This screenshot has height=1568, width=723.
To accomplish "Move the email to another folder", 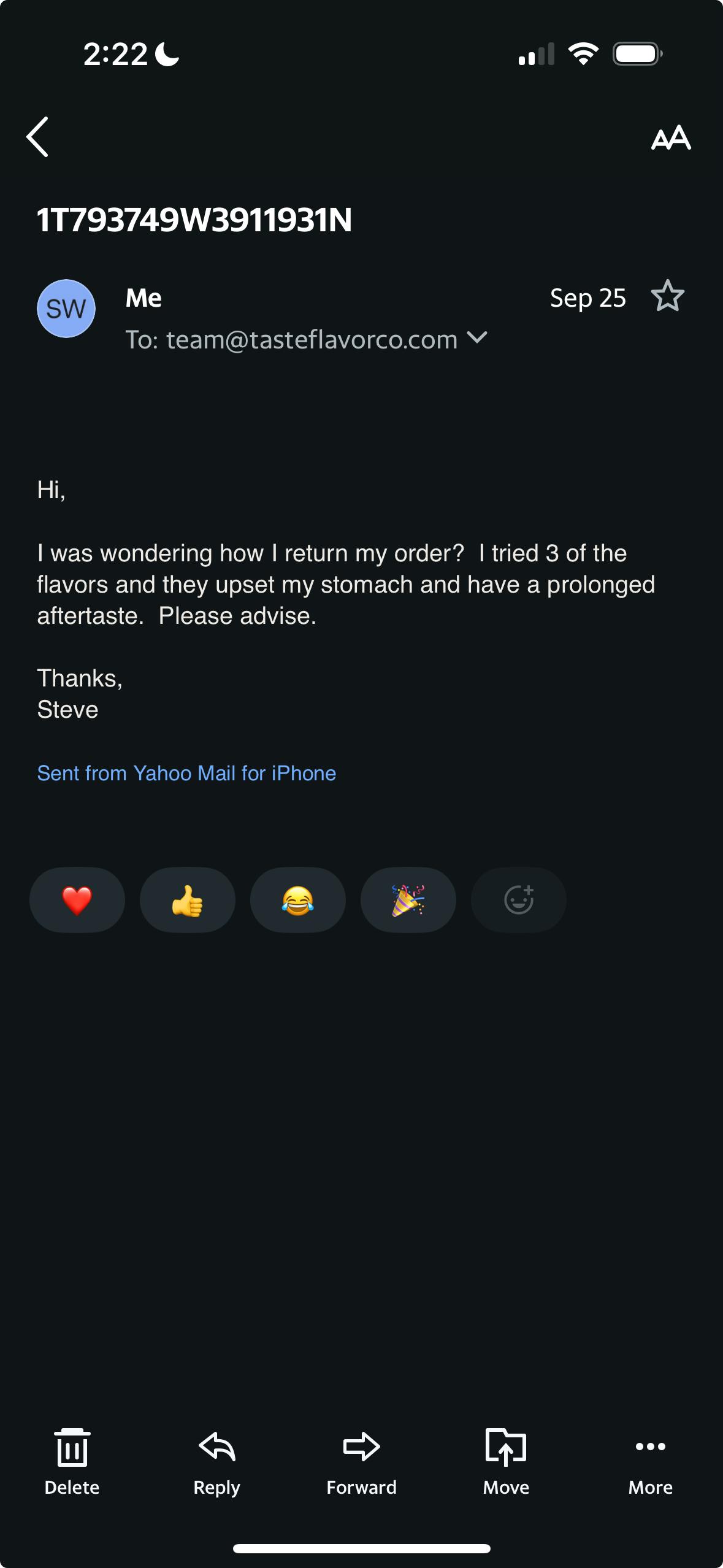I will [x=506, y=1460].
